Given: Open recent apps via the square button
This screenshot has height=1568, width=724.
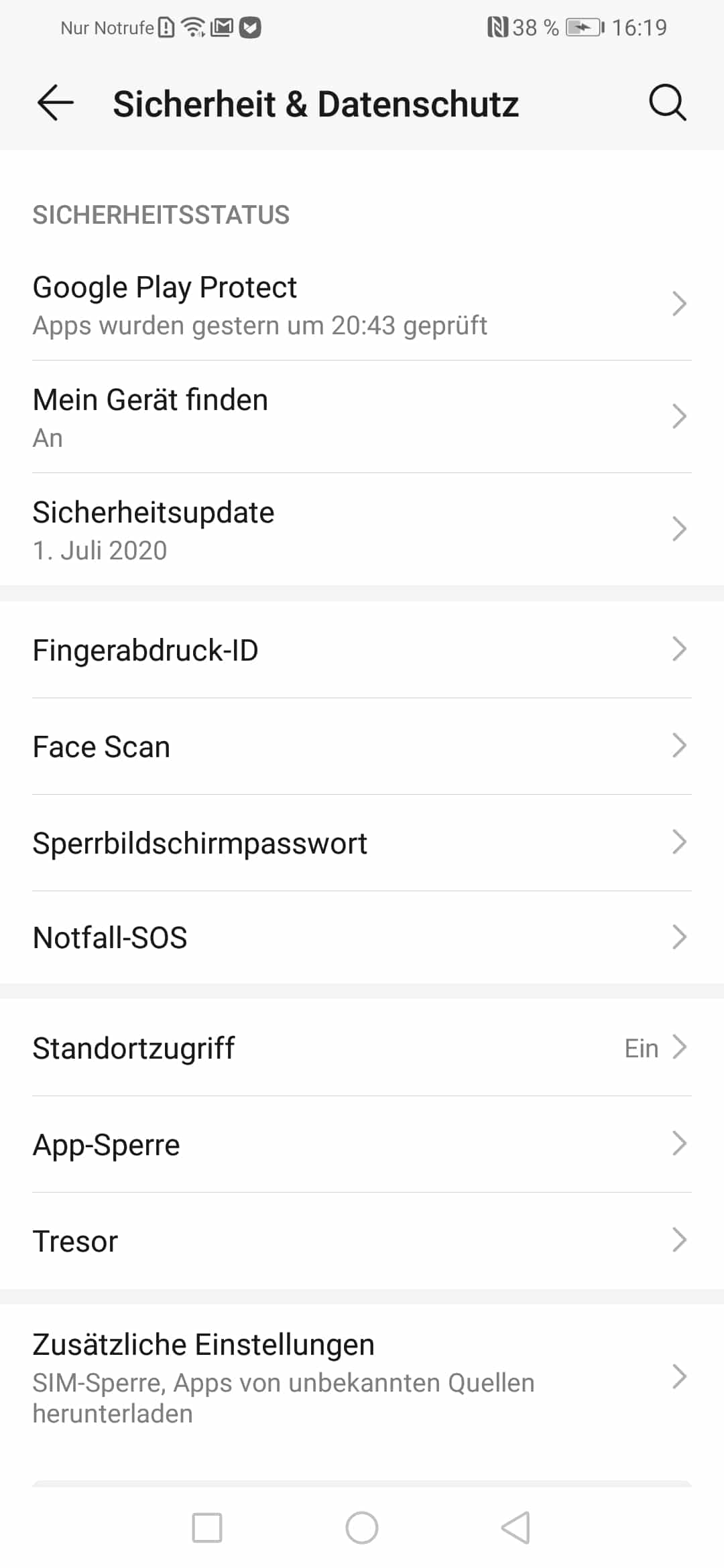Looking at the screenshot, I should click(207, 1528).
